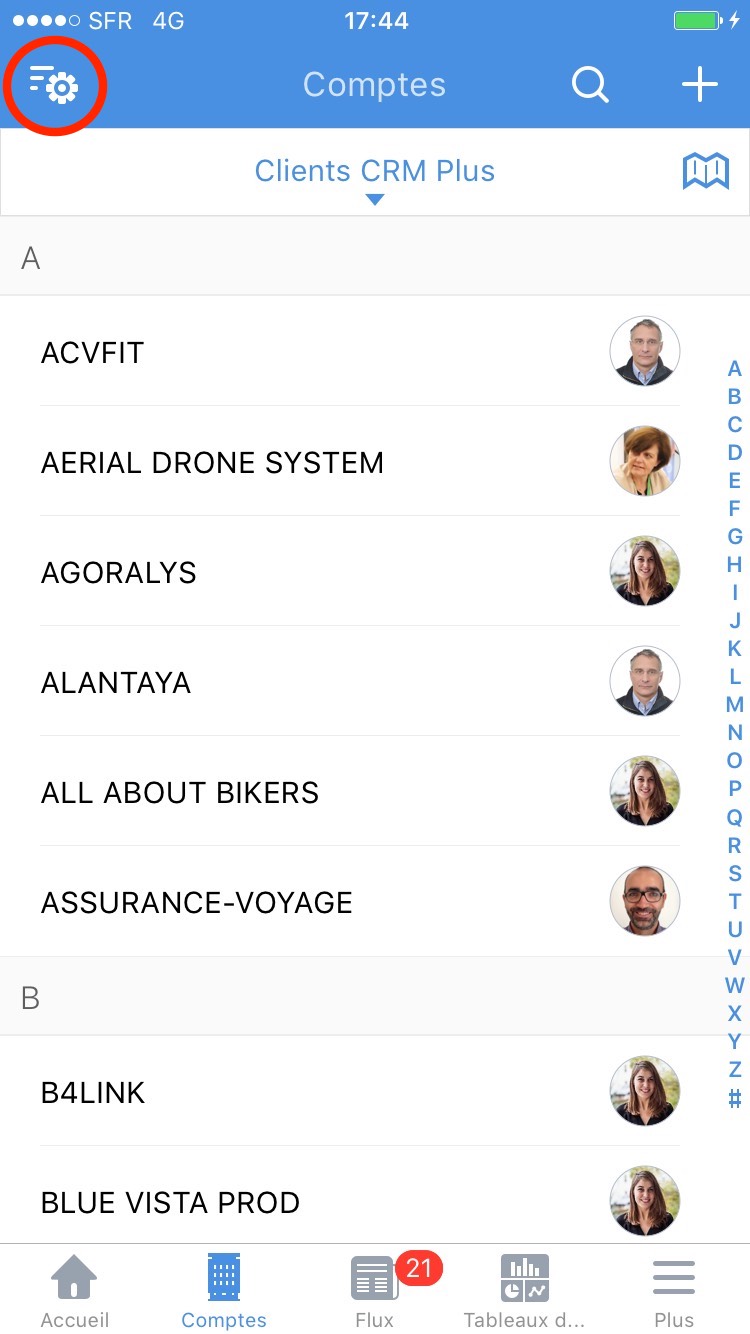Image resolution: width=750 pixels, height=1334 pixels.
Task: Switch to the Comptes tab
Action: [x=224, y=1291]
